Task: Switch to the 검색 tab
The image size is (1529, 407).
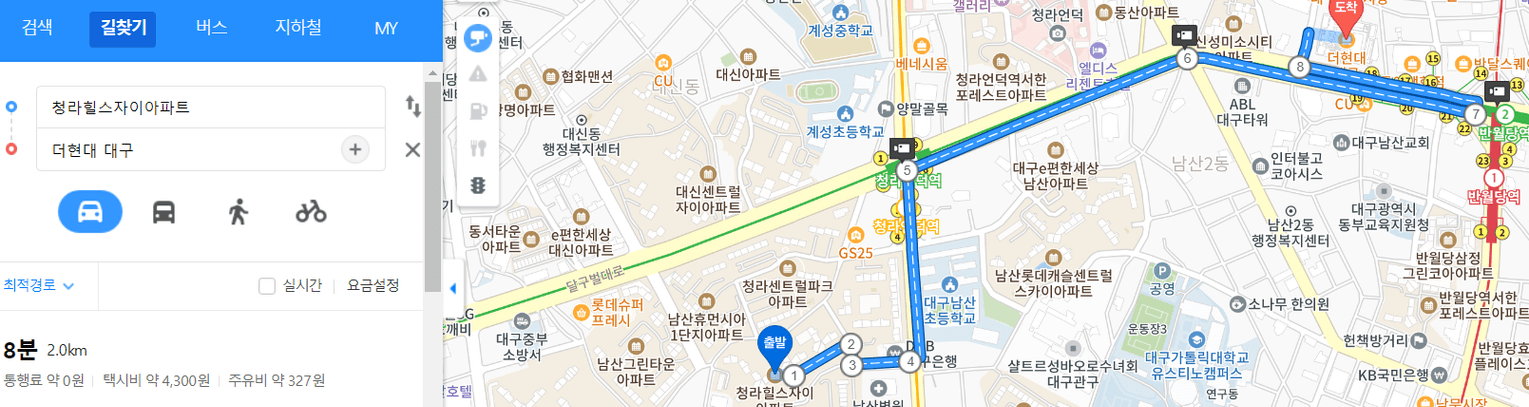Action: (38, 28)
